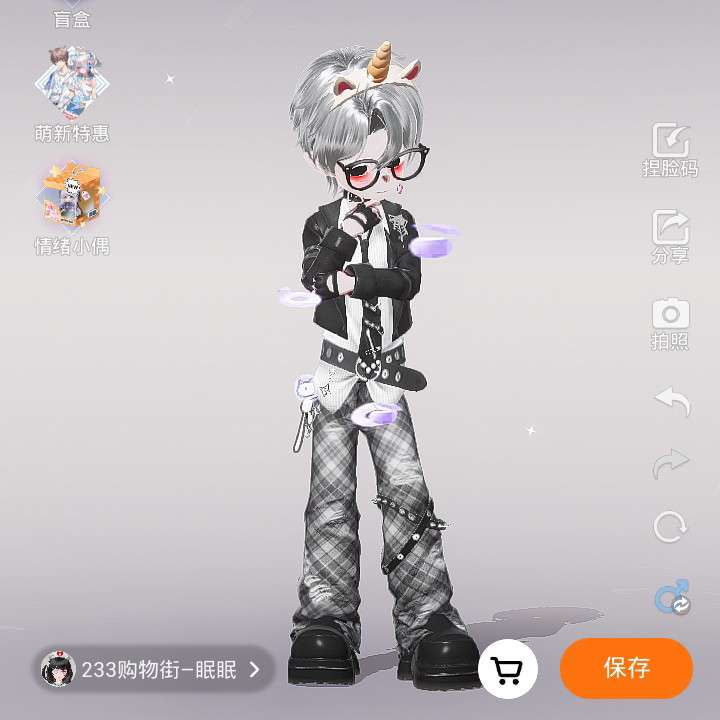Share this avatar outfit via 分享
This screenshot has width=720, height=720.
[x=670, y=235]
